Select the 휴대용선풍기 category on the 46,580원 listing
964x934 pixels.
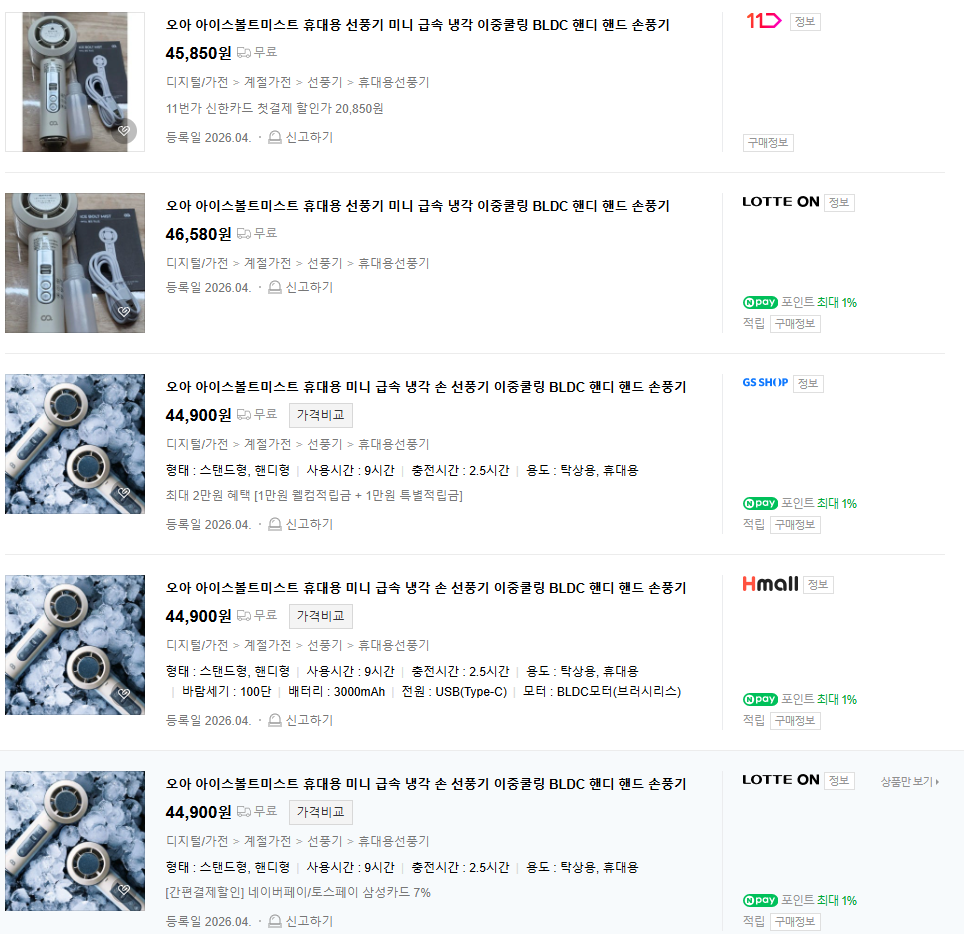point(393,263)
